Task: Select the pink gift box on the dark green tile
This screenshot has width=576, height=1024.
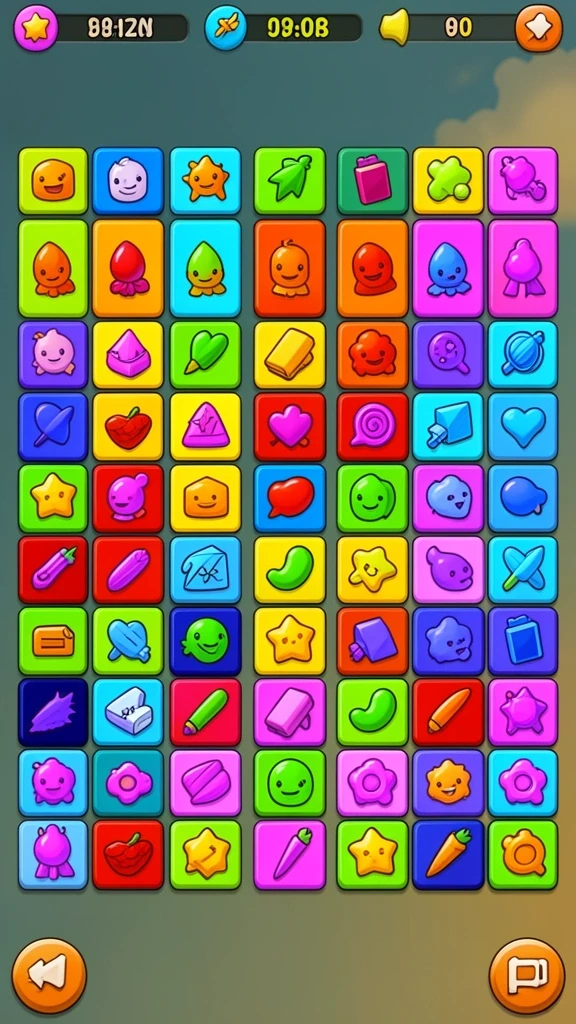Action: coord(372,181)
